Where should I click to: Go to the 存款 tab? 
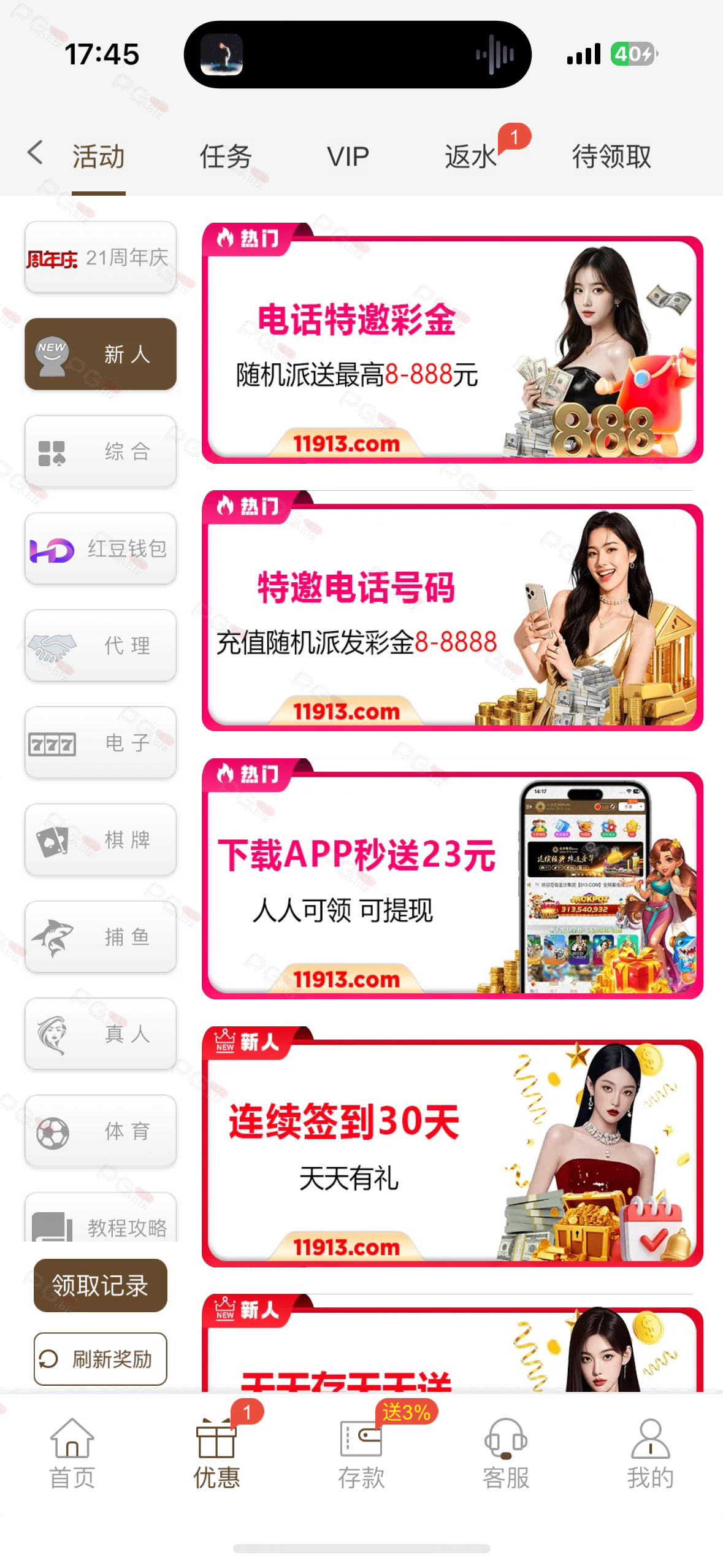pyautogui.click(x=361, y=1453)
